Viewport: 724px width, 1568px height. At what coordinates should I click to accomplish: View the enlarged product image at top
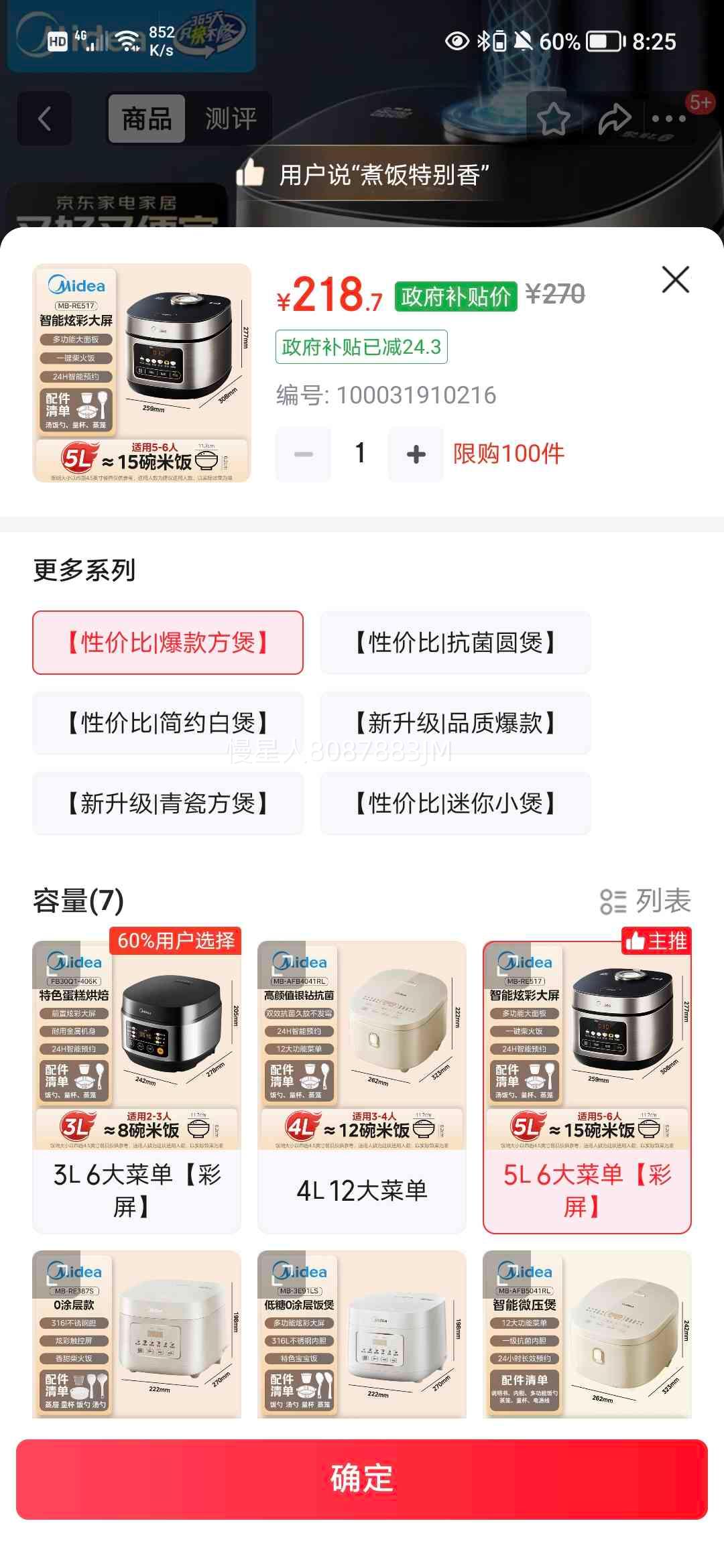click(x=142, y=373)
